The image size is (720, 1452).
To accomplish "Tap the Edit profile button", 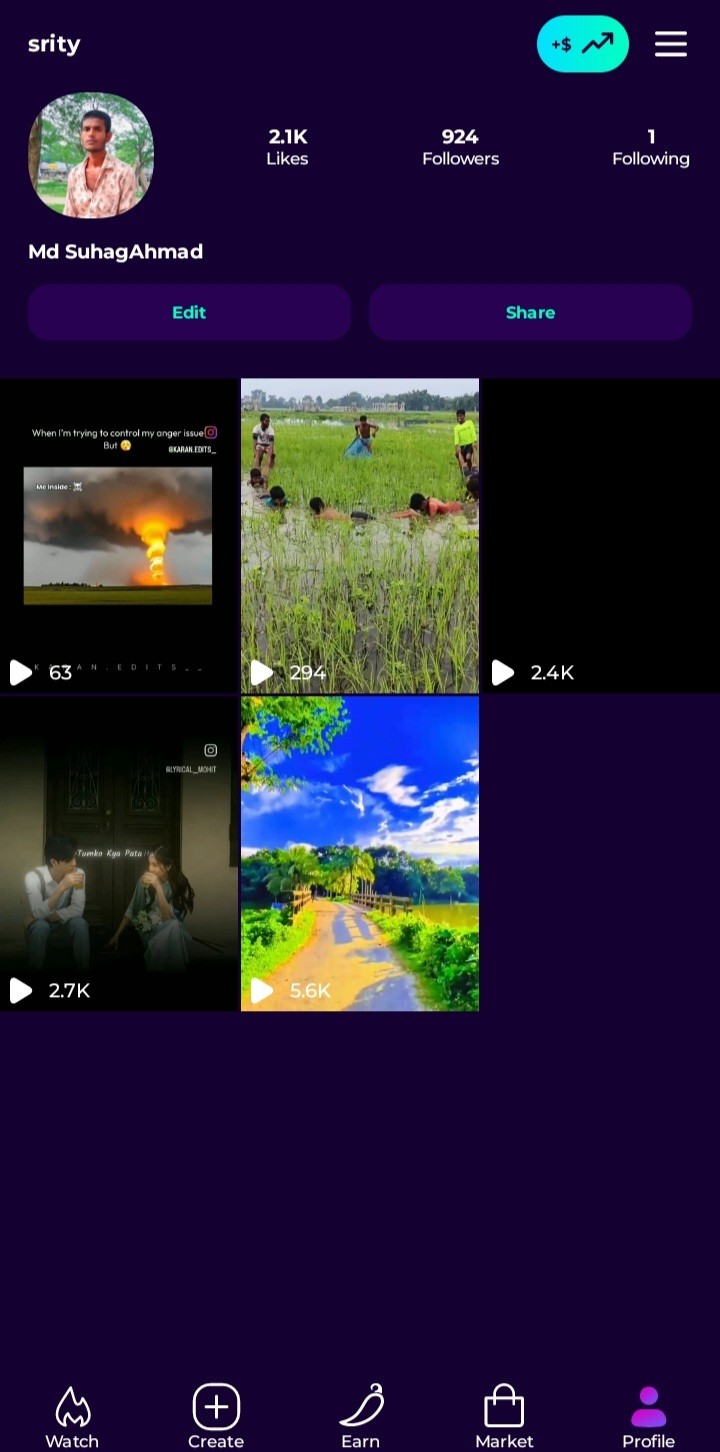I will pos(189,312).
